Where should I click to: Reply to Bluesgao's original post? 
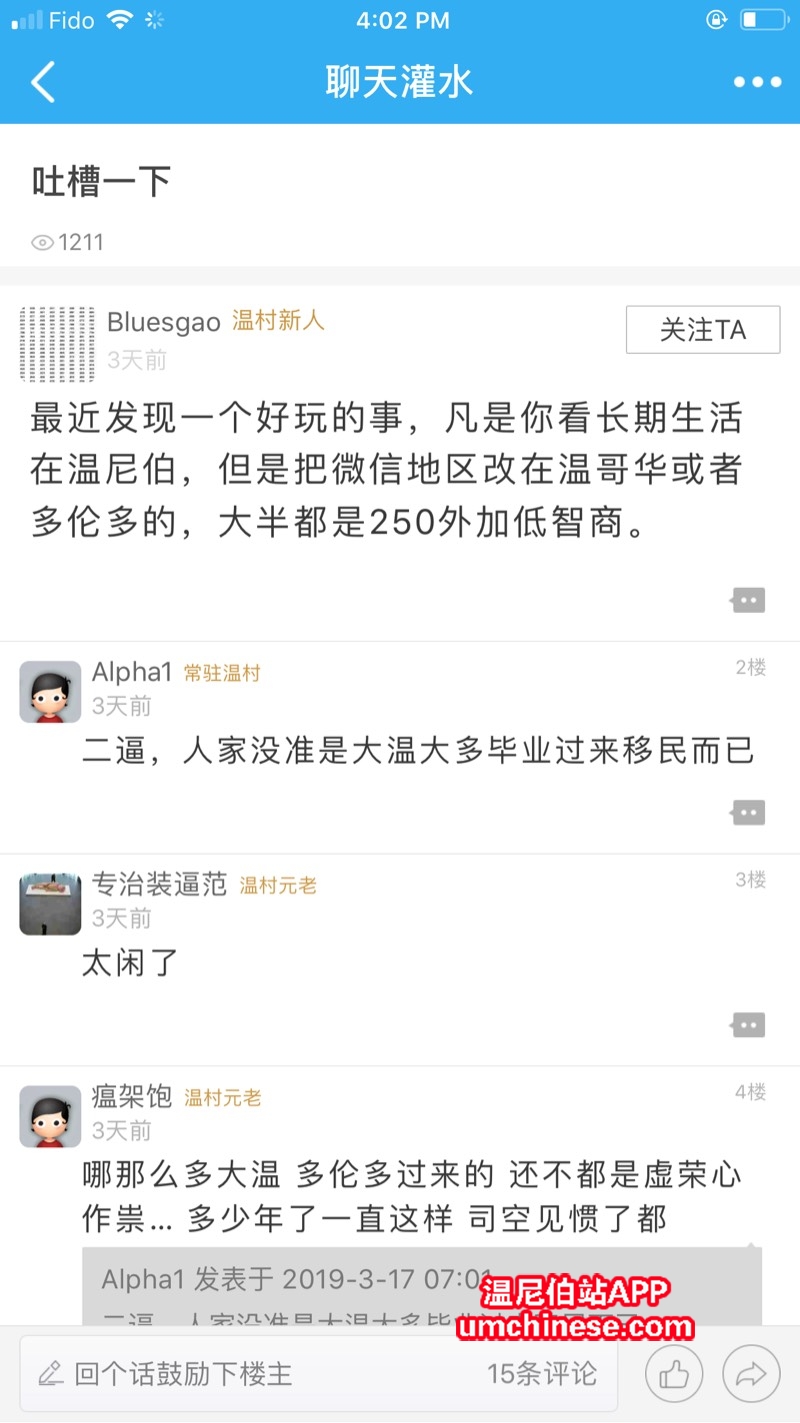748,600
